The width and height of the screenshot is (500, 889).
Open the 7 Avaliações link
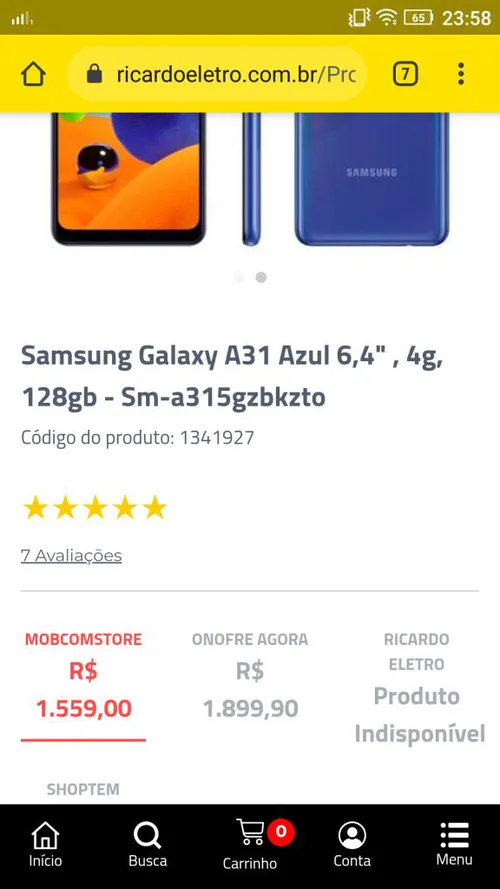click(x=71, y=556)
